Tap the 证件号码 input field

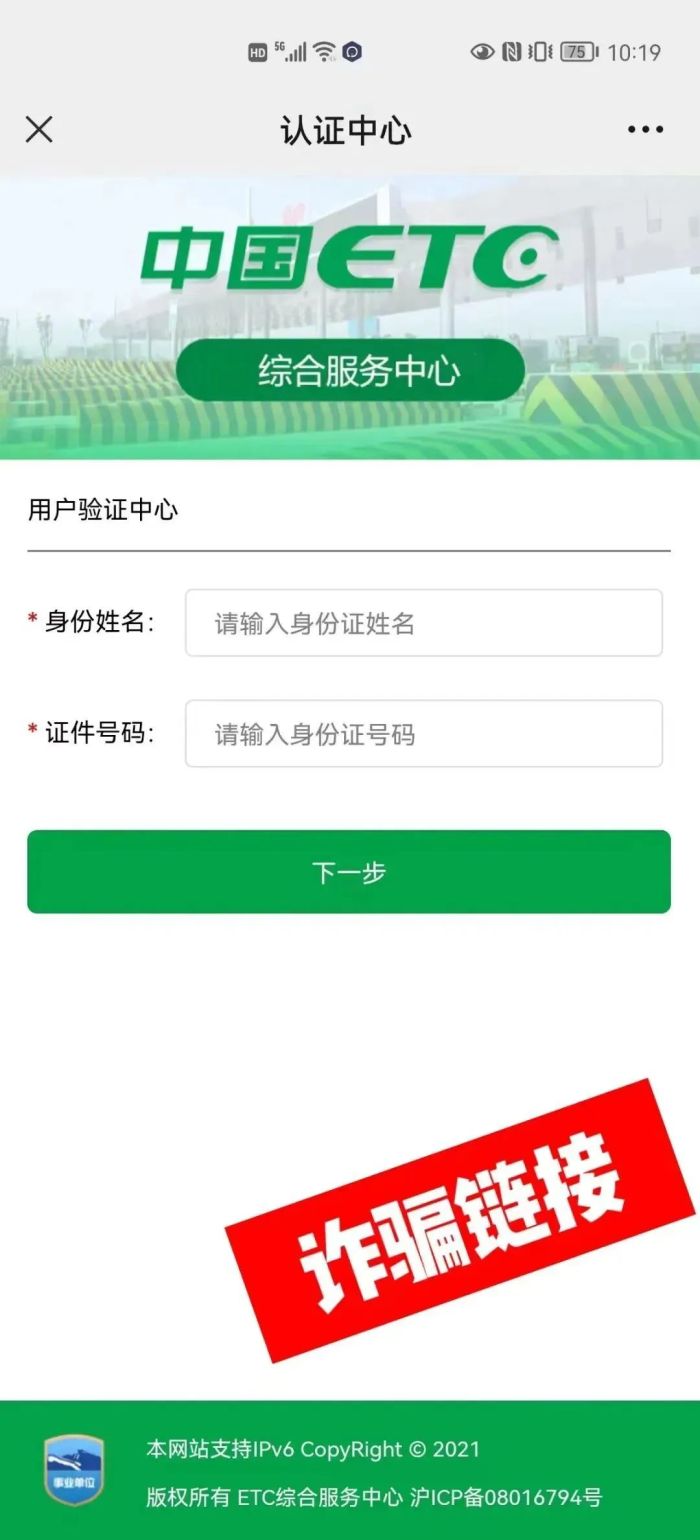pos(423,734)
